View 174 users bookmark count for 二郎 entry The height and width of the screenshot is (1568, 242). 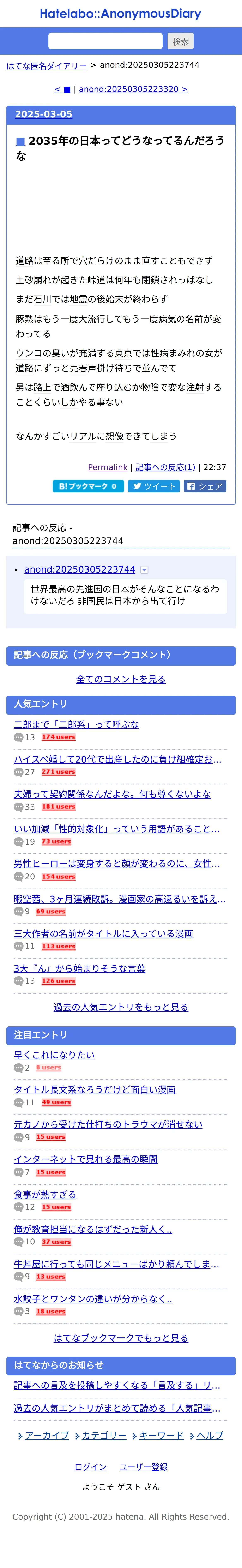pos(58,737)
